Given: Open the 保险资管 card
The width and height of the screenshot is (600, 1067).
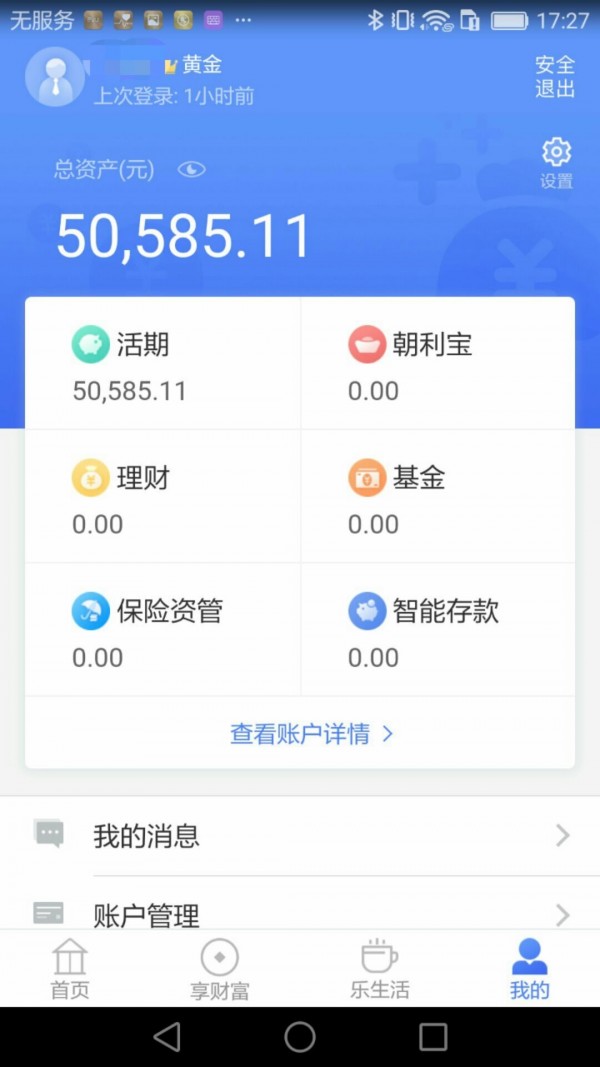Looking at the screenshot, I should [x=163, y=631].
